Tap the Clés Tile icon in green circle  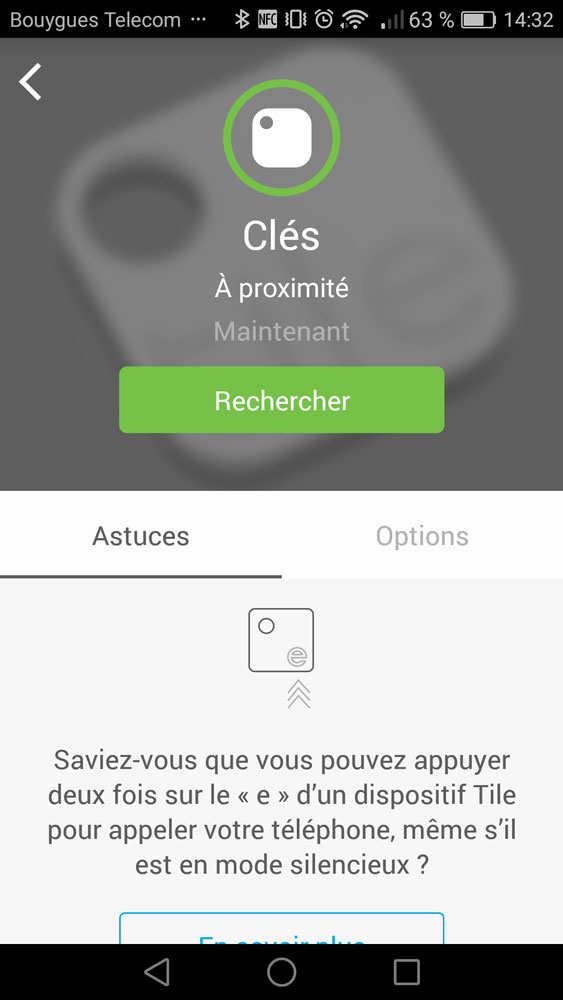point(281,138)
